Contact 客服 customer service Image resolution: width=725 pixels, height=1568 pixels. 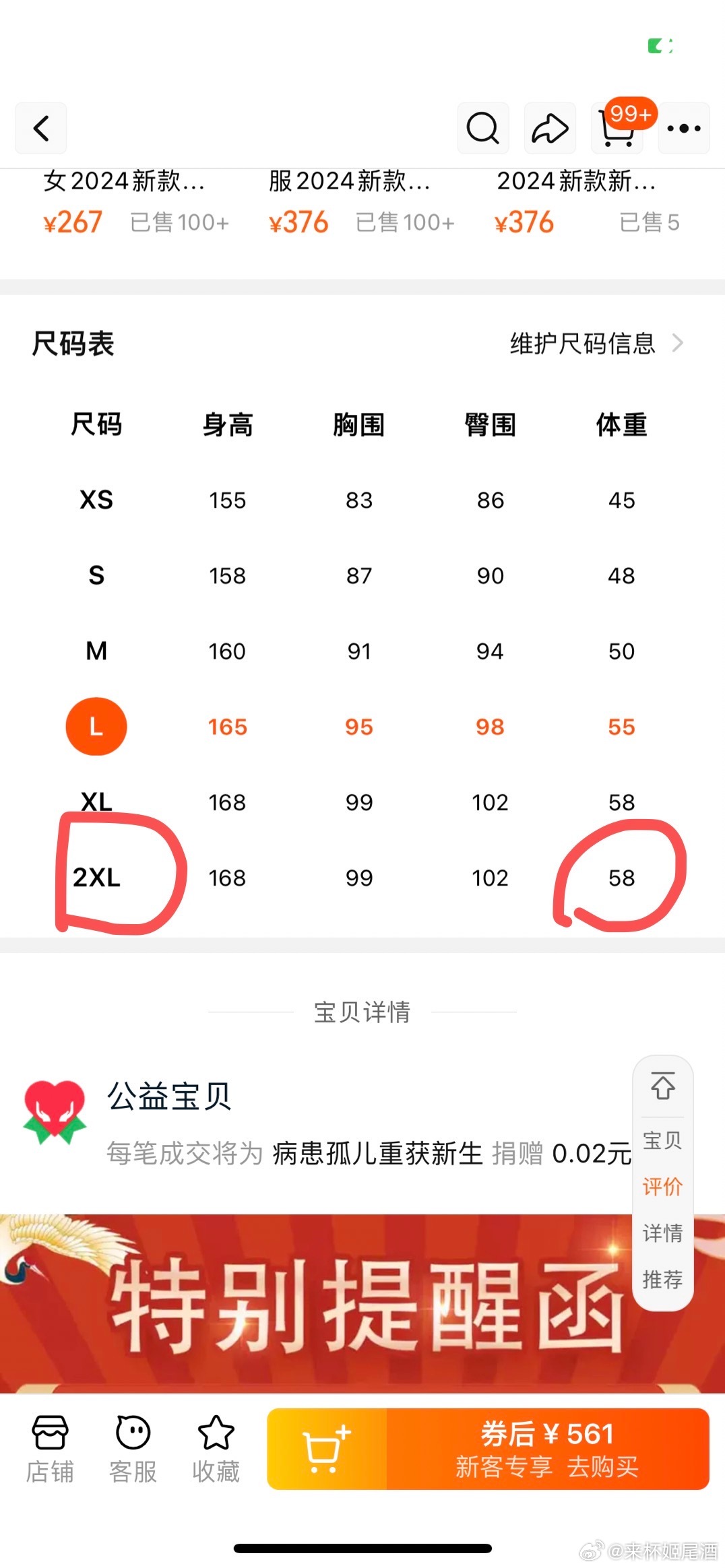[133, 1448]
